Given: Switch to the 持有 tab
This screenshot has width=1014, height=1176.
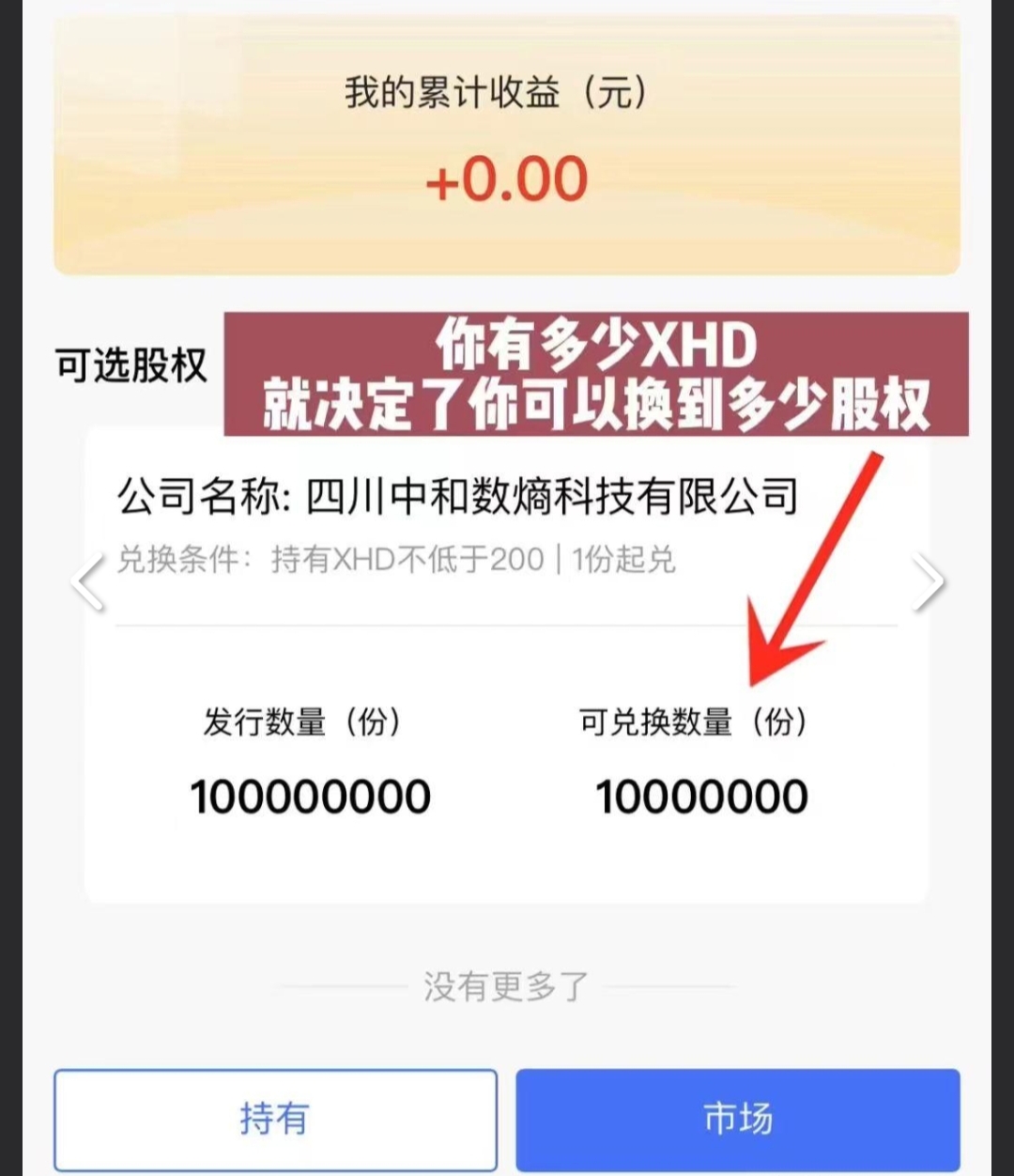Looking at the screenshot, I should [275, 1118].
